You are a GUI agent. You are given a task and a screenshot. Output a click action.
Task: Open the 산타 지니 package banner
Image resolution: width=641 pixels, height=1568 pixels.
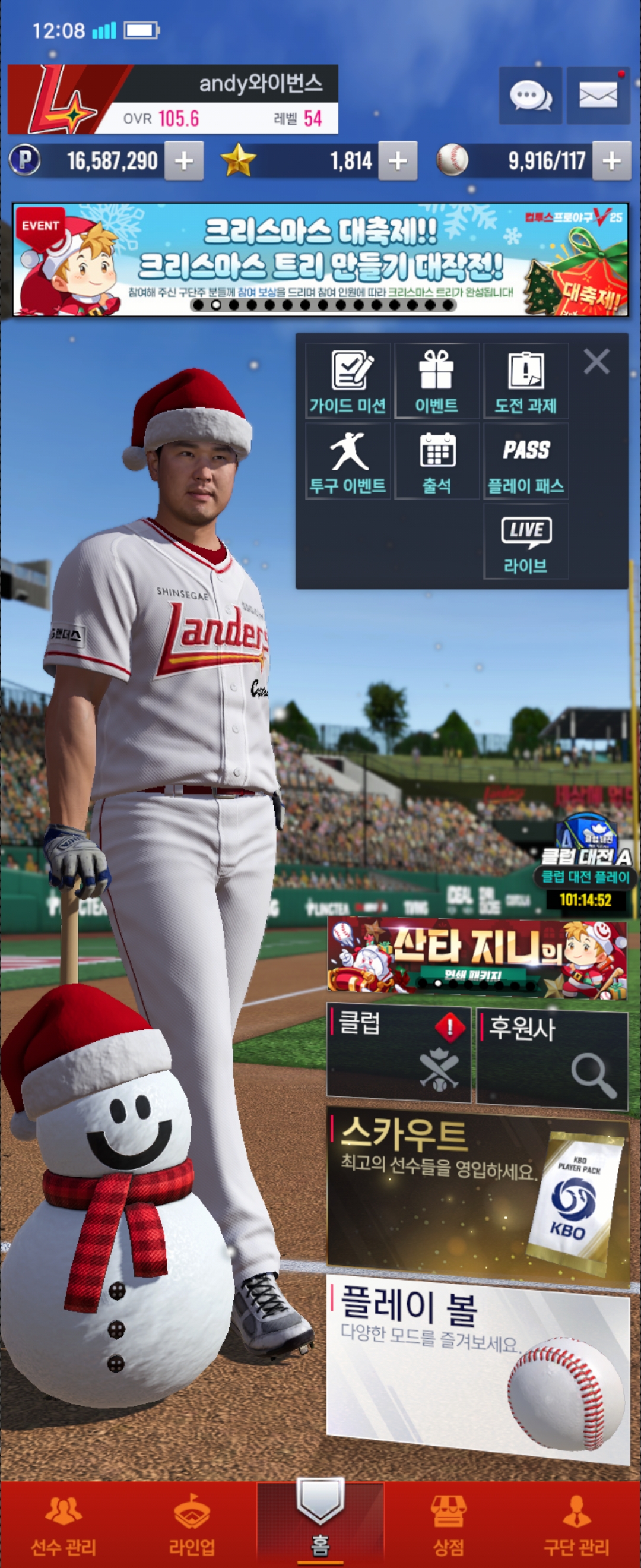[x=477, y=957]
